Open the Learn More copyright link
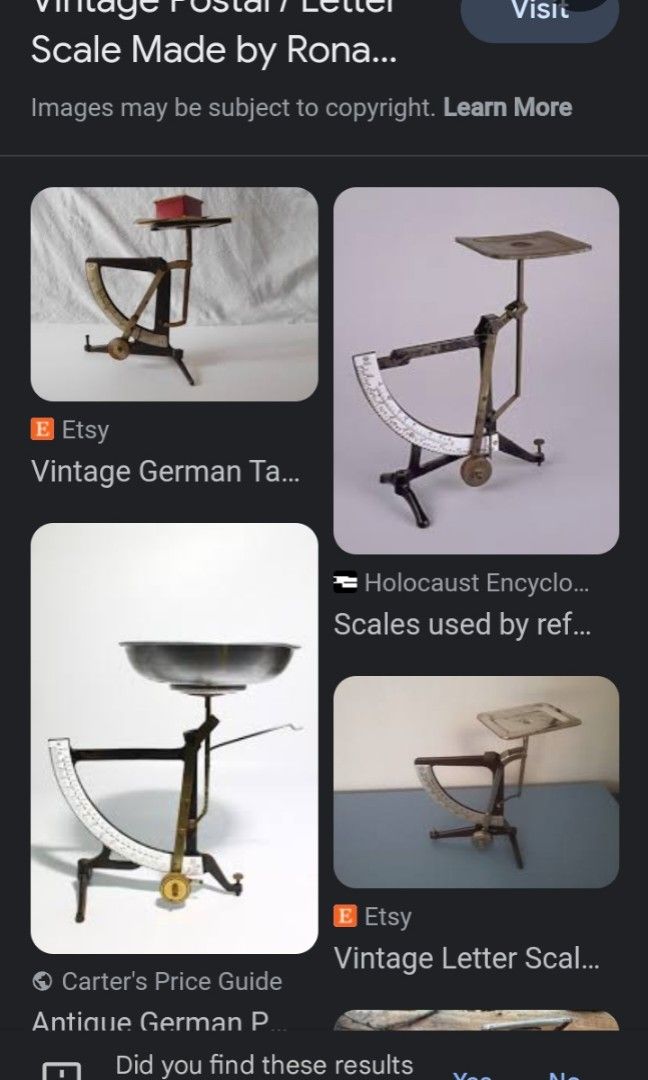The height and width of the screenshot is (1080, 648). [x=507, y=107]
